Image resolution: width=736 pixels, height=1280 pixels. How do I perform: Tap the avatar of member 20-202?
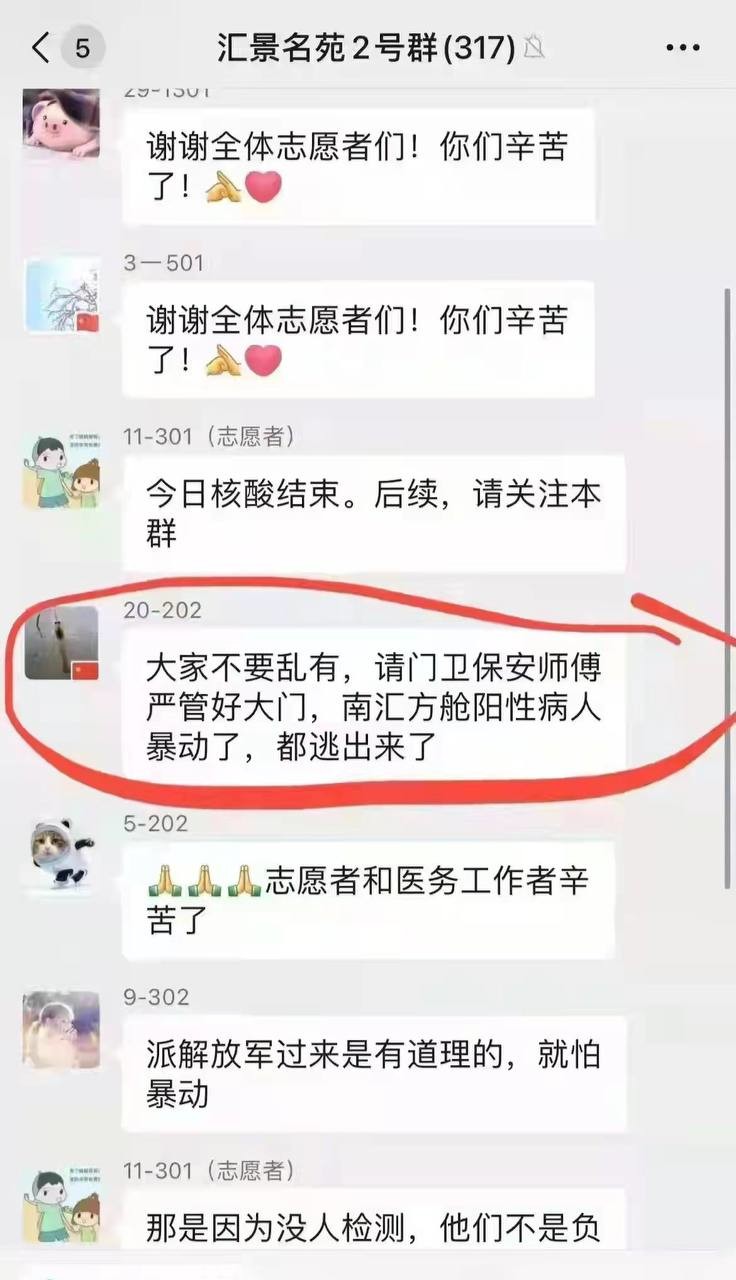click(61, 643)
